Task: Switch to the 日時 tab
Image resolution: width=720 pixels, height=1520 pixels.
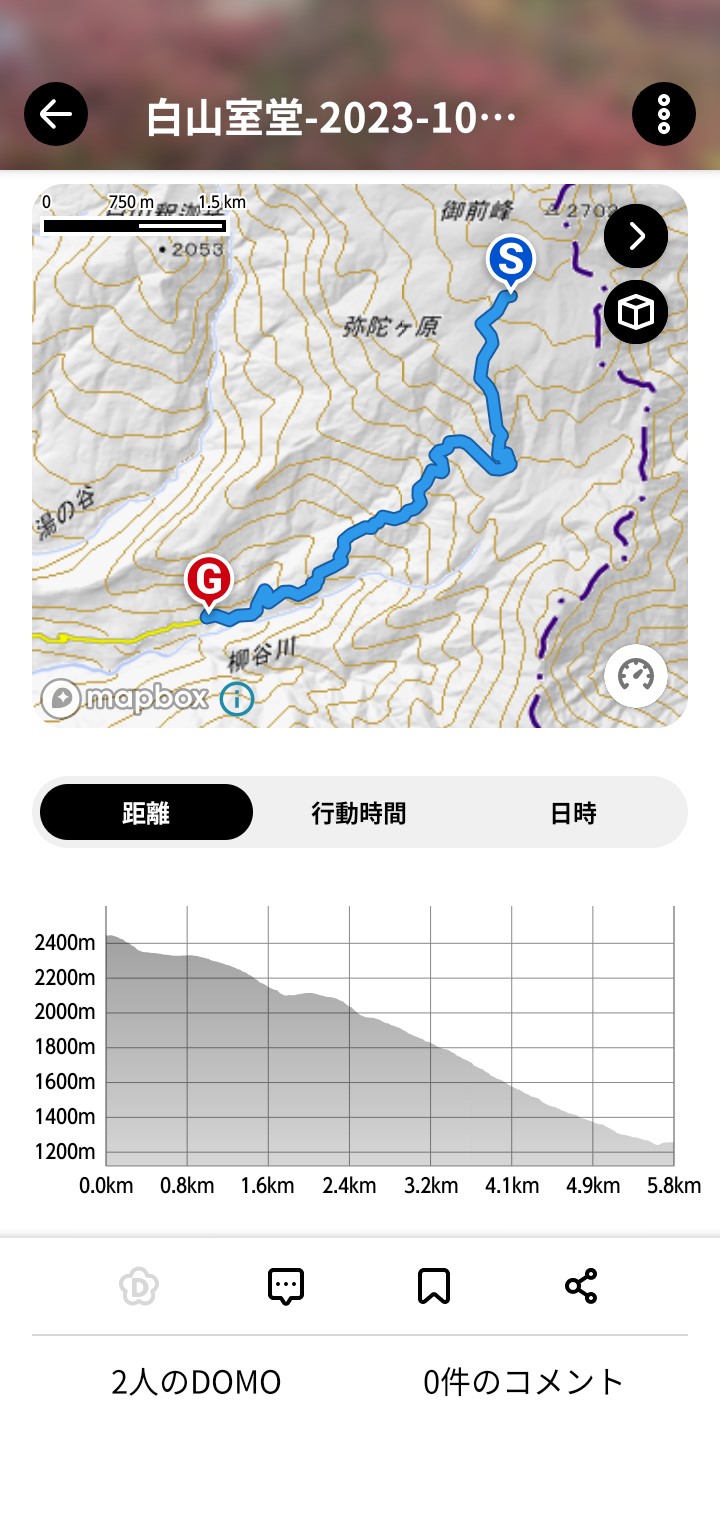Action: click(x=573, y=813)
